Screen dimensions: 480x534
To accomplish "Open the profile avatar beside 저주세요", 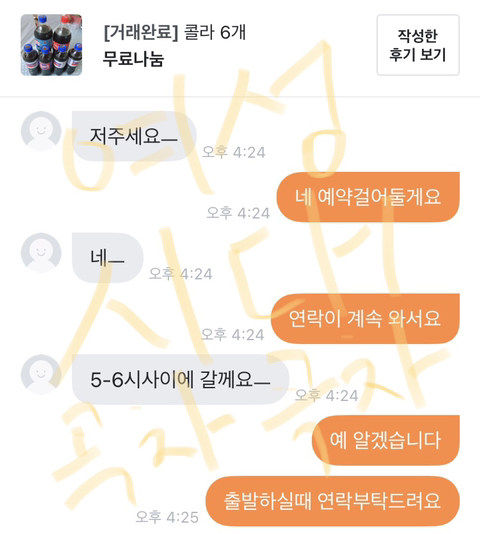I will [41, 131].
